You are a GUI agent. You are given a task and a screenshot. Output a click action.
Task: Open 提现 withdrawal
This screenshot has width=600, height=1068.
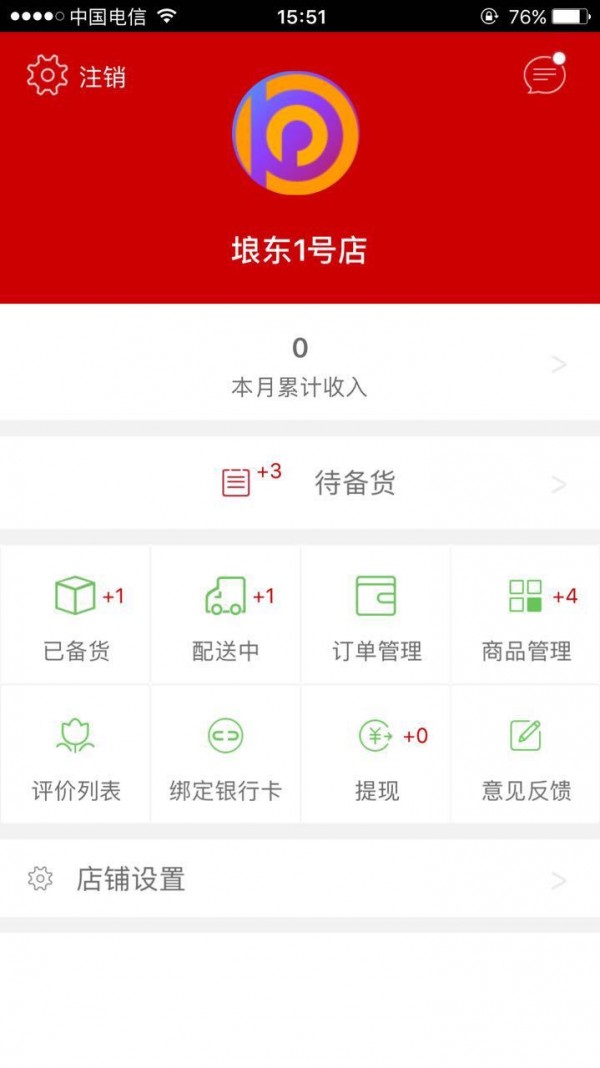(376, 756)
